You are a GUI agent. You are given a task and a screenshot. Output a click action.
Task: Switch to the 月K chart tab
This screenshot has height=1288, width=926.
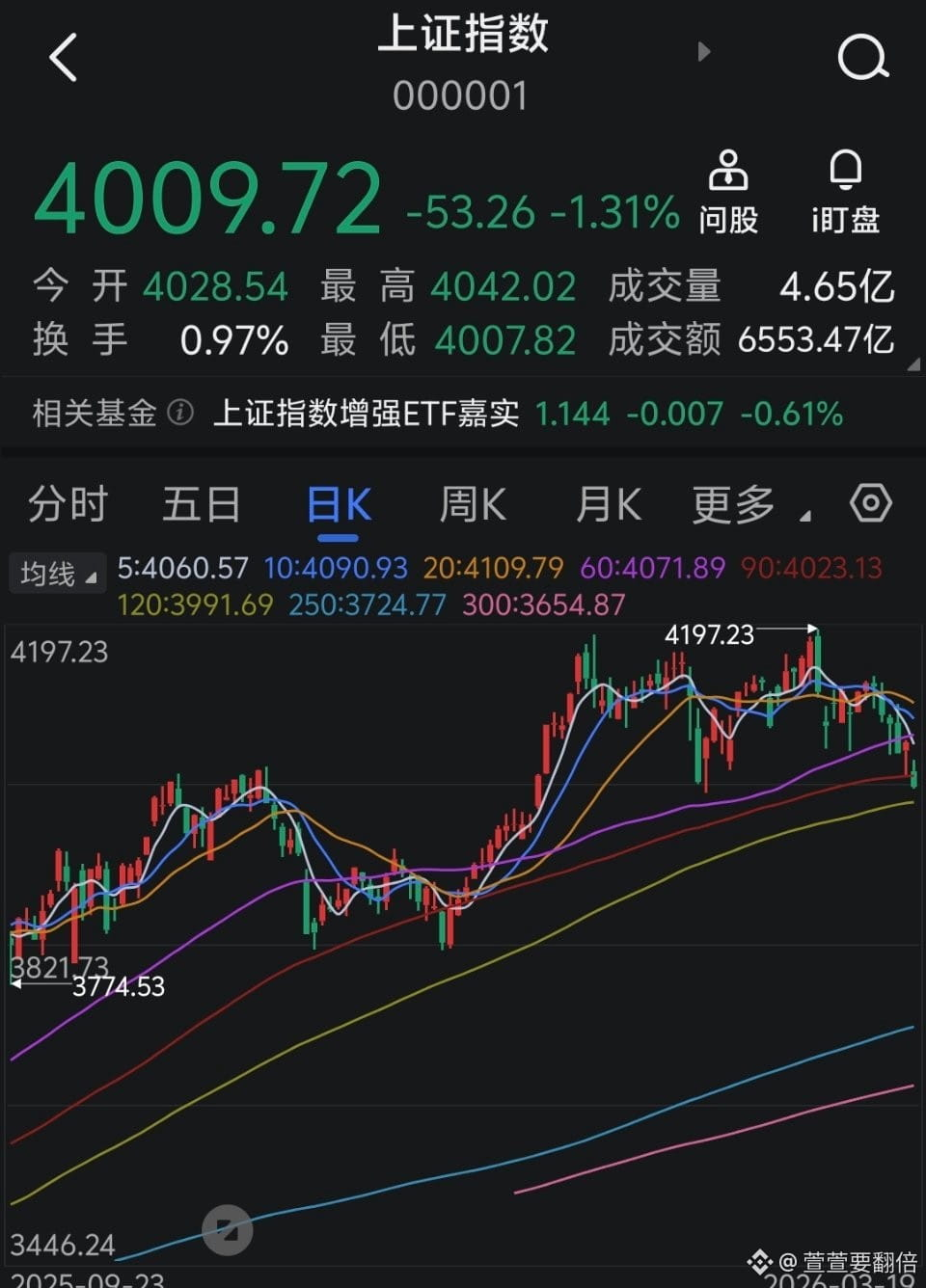click(x=608, y=504)
